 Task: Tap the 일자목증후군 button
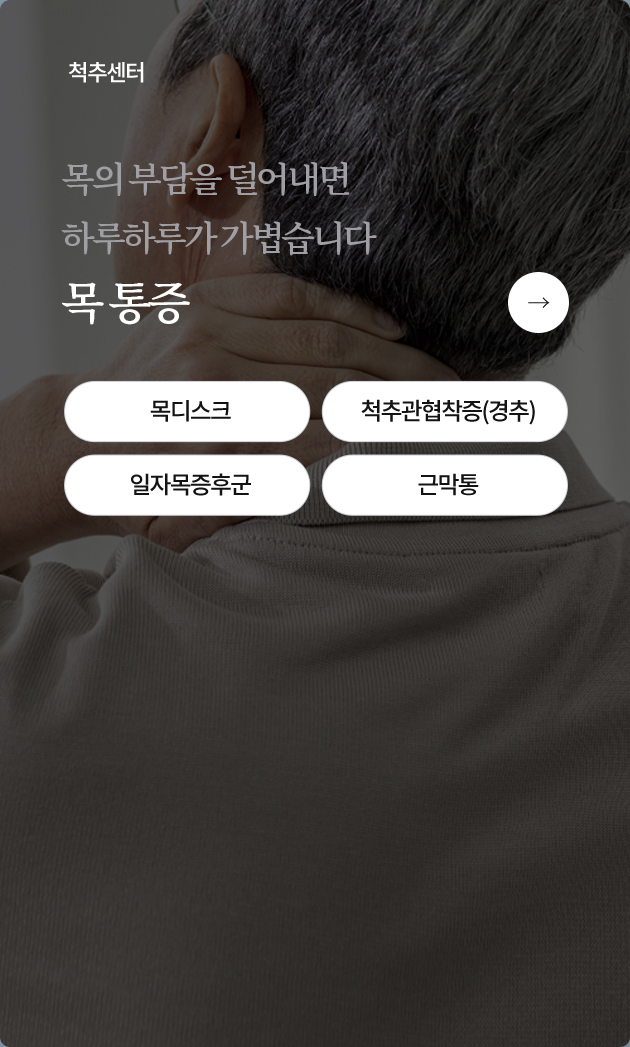pos(187,485)
